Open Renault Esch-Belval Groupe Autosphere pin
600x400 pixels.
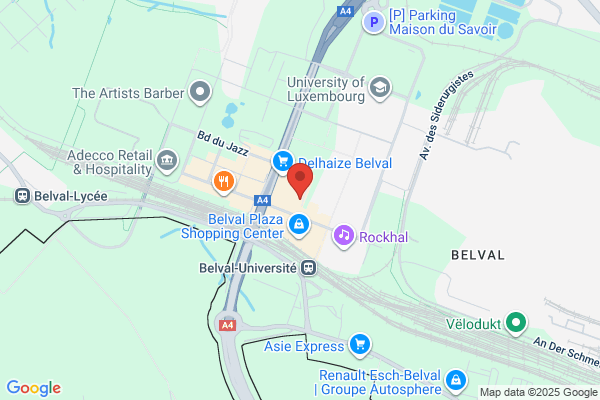[x=456, y=381]
